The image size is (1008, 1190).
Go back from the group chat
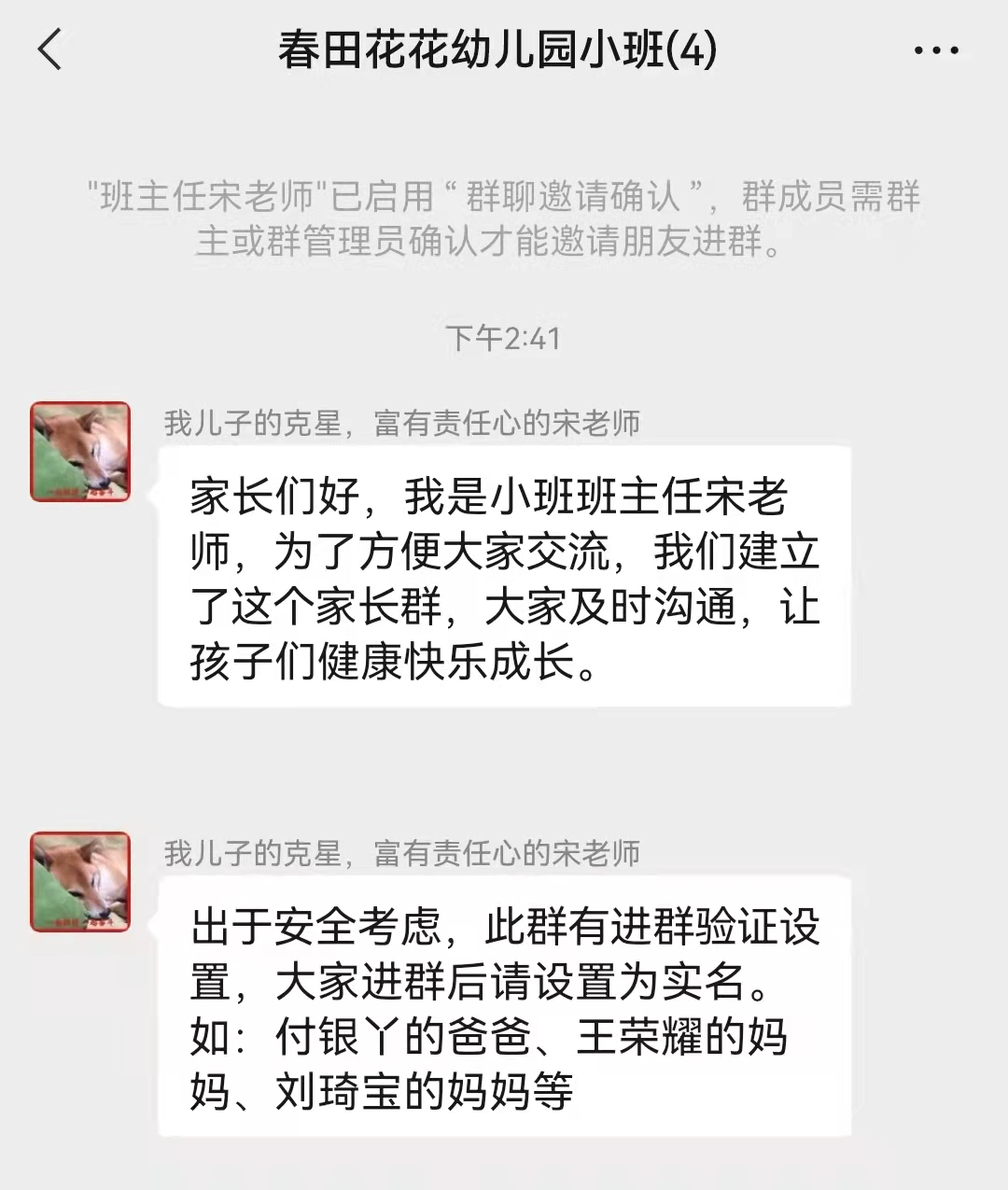click(50, 49)
